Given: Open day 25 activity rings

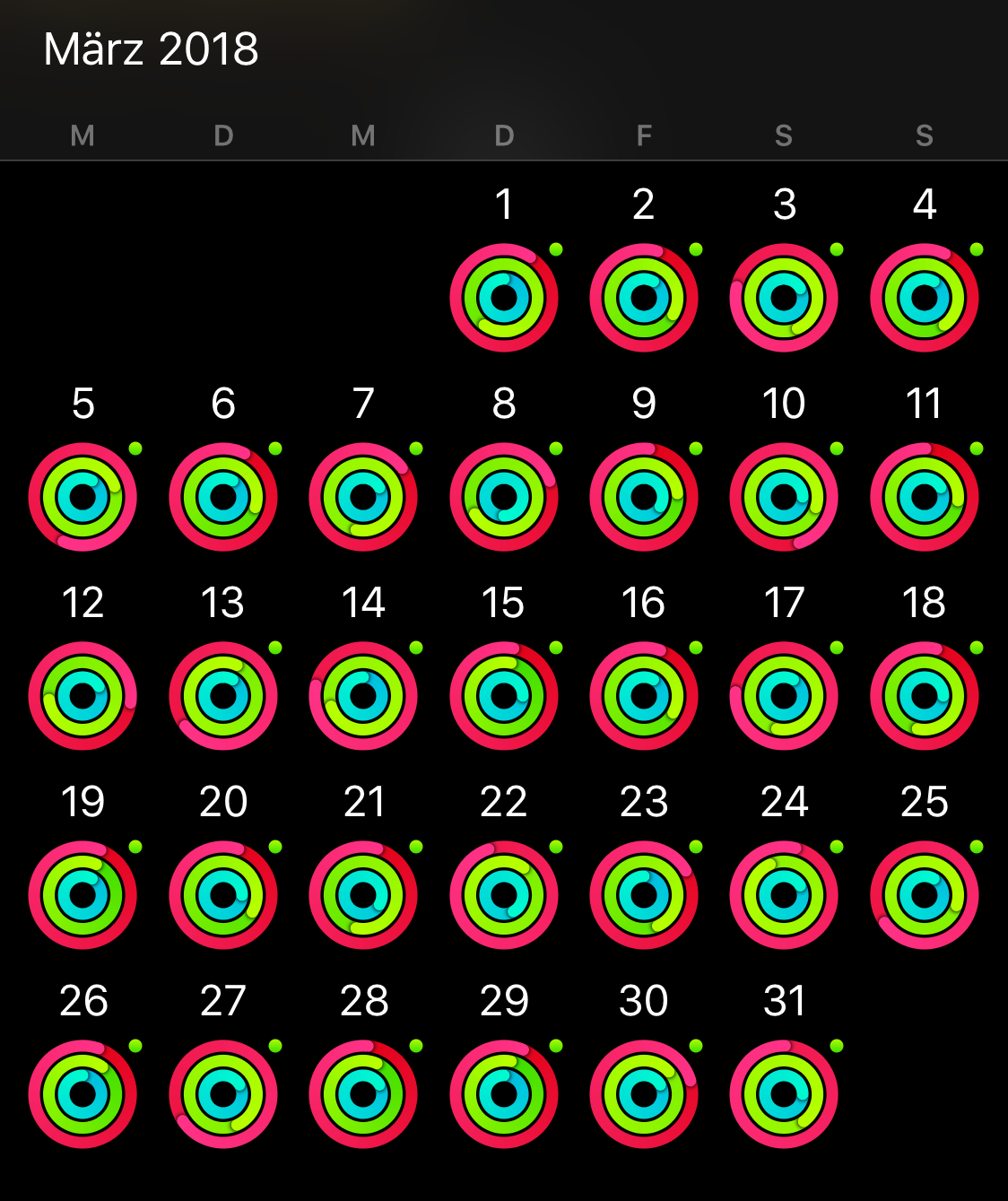Looking at the screenshot, I should 925,895.
